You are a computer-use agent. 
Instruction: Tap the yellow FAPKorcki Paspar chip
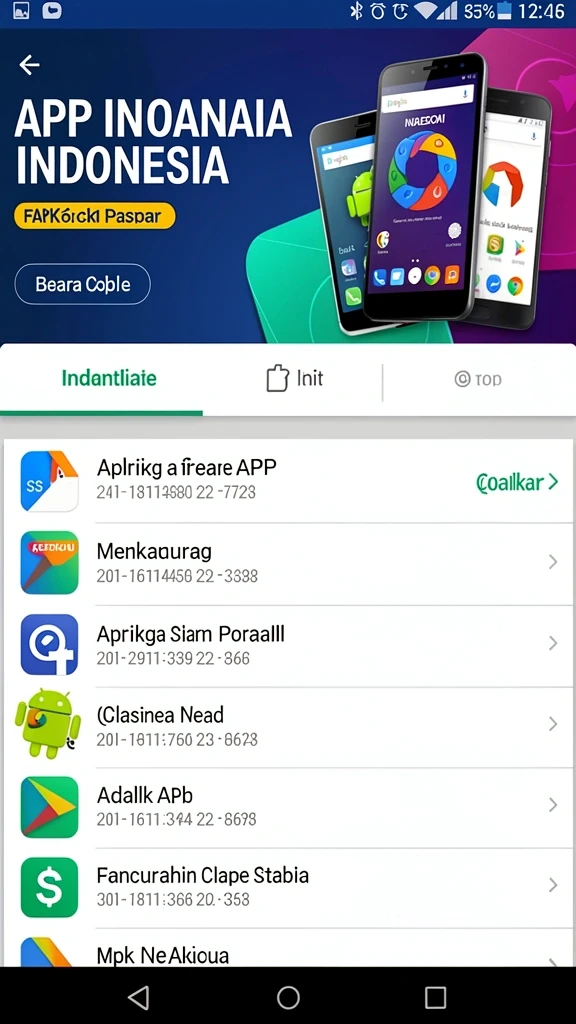[95, 216]
